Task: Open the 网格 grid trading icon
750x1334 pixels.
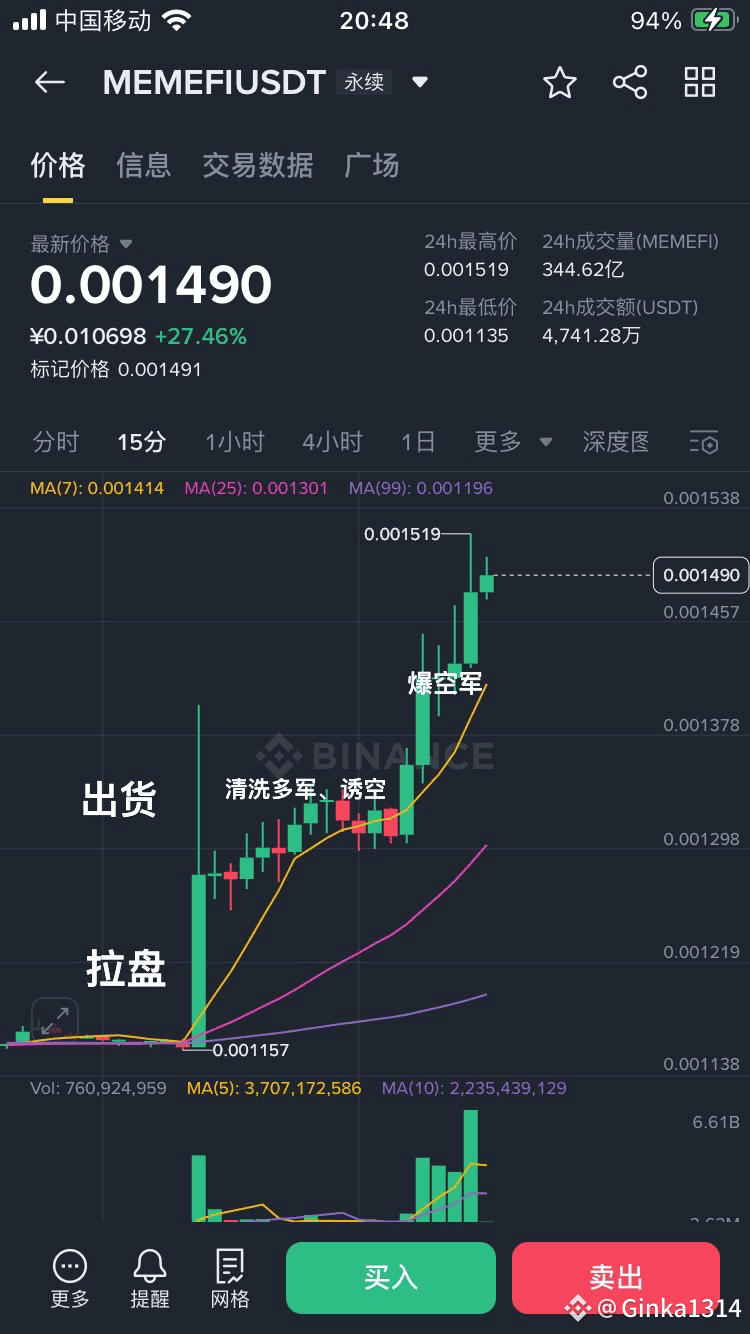Action: tap(229, 1277)
